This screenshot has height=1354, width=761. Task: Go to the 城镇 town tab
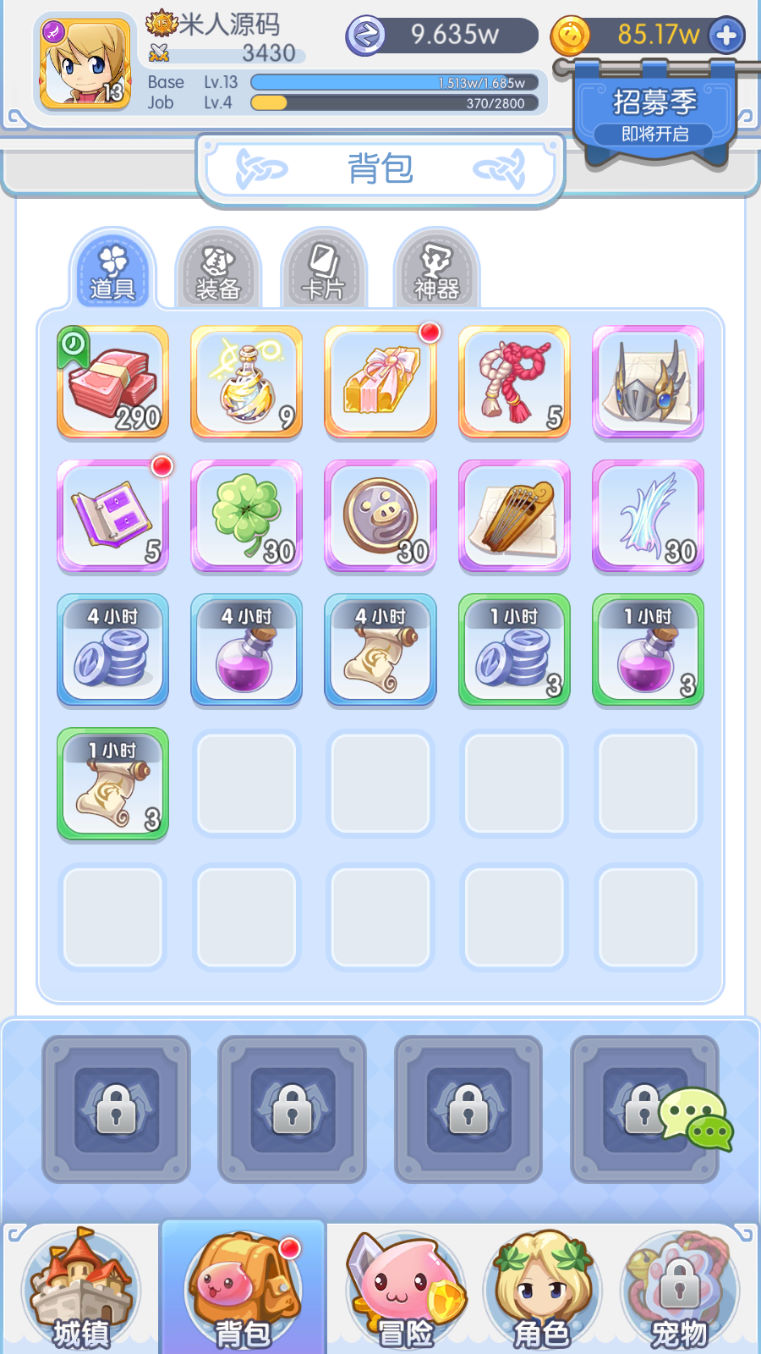[x=80, y=1290]
